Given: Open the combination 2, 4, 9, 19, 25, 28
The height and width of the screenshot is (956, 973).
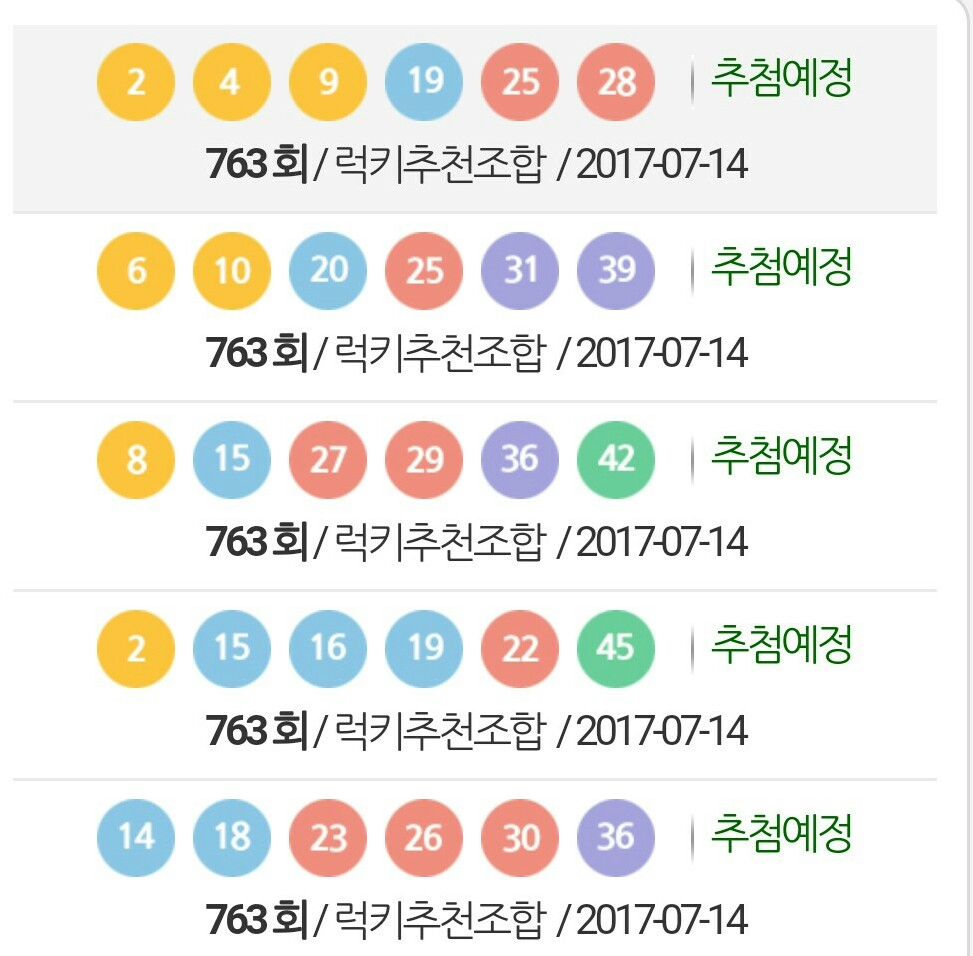Looking at the screenshot, I should click(475, 120).
